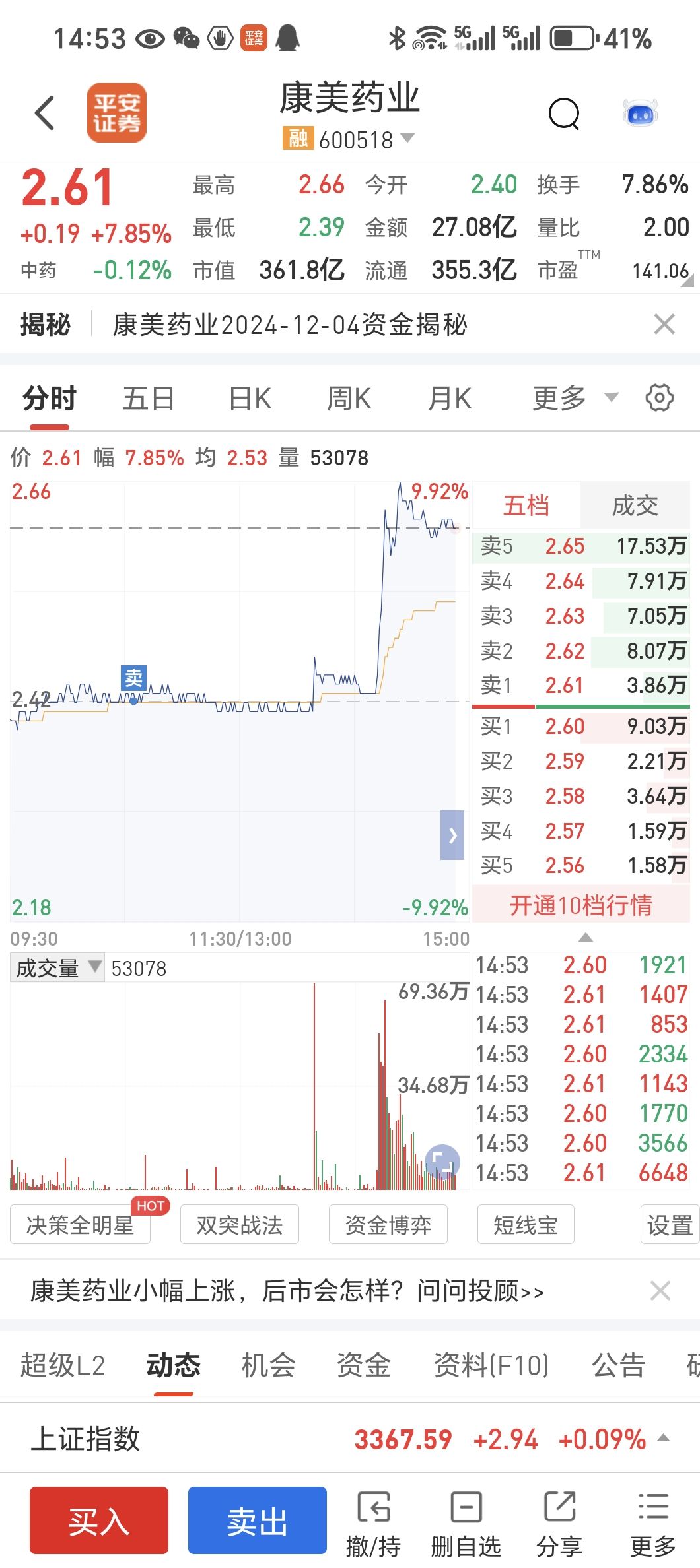Tap the red 买入 button
The height and width of the screenshot is (1568, 700).
[99, 1520]
